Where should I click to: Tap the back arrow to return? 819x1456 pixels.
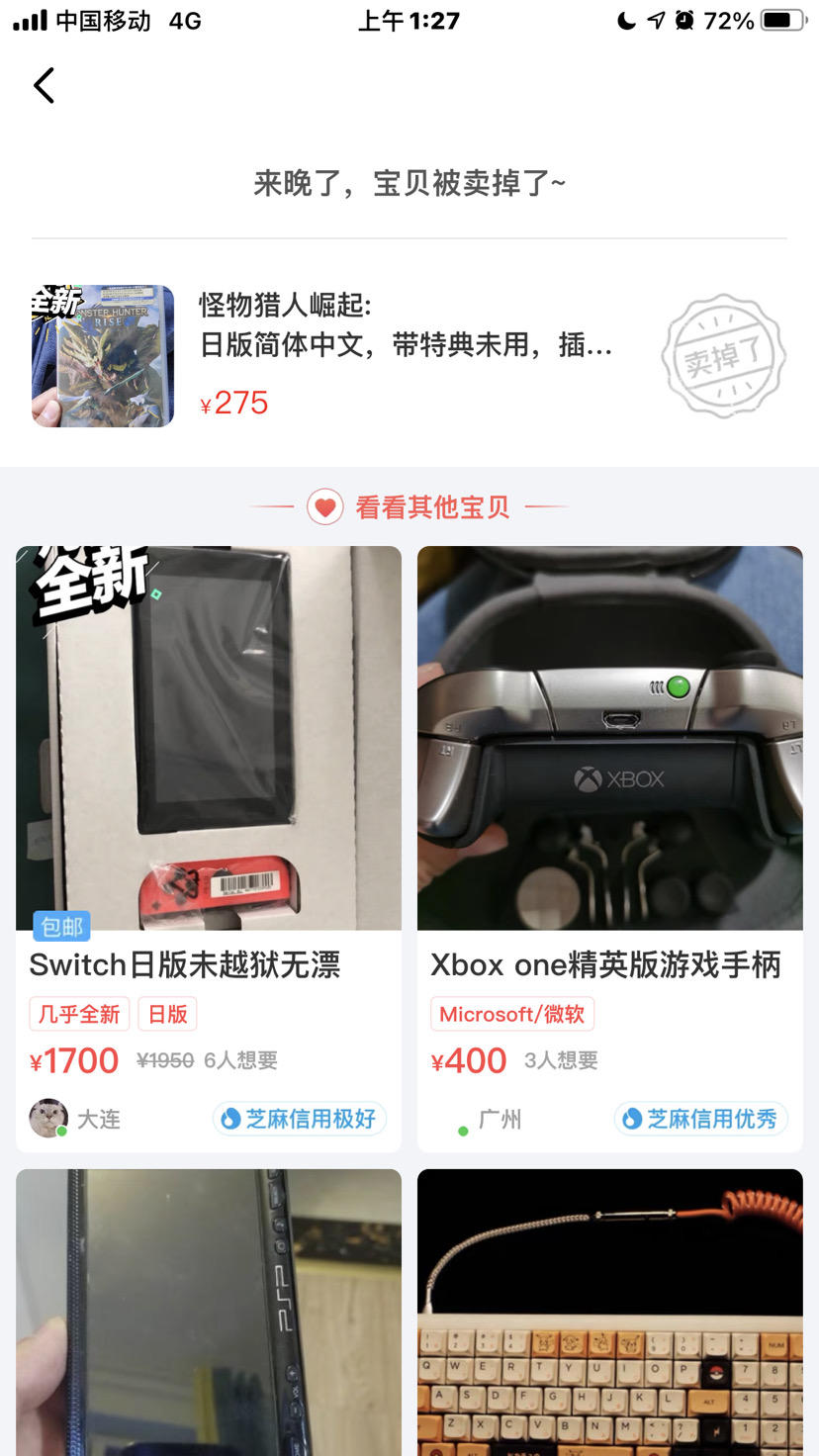coord(44,85)
